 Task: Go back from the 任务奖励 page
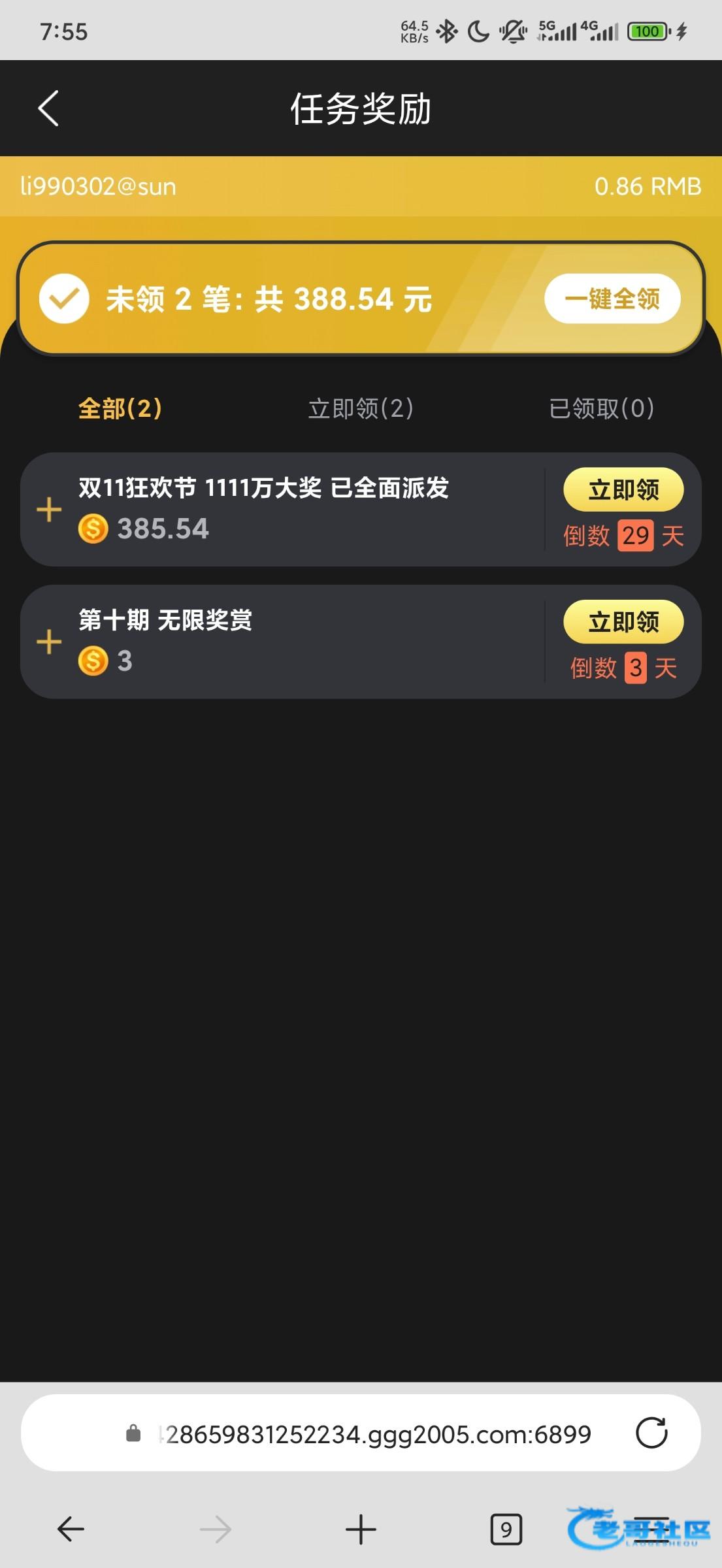(49, 108)
